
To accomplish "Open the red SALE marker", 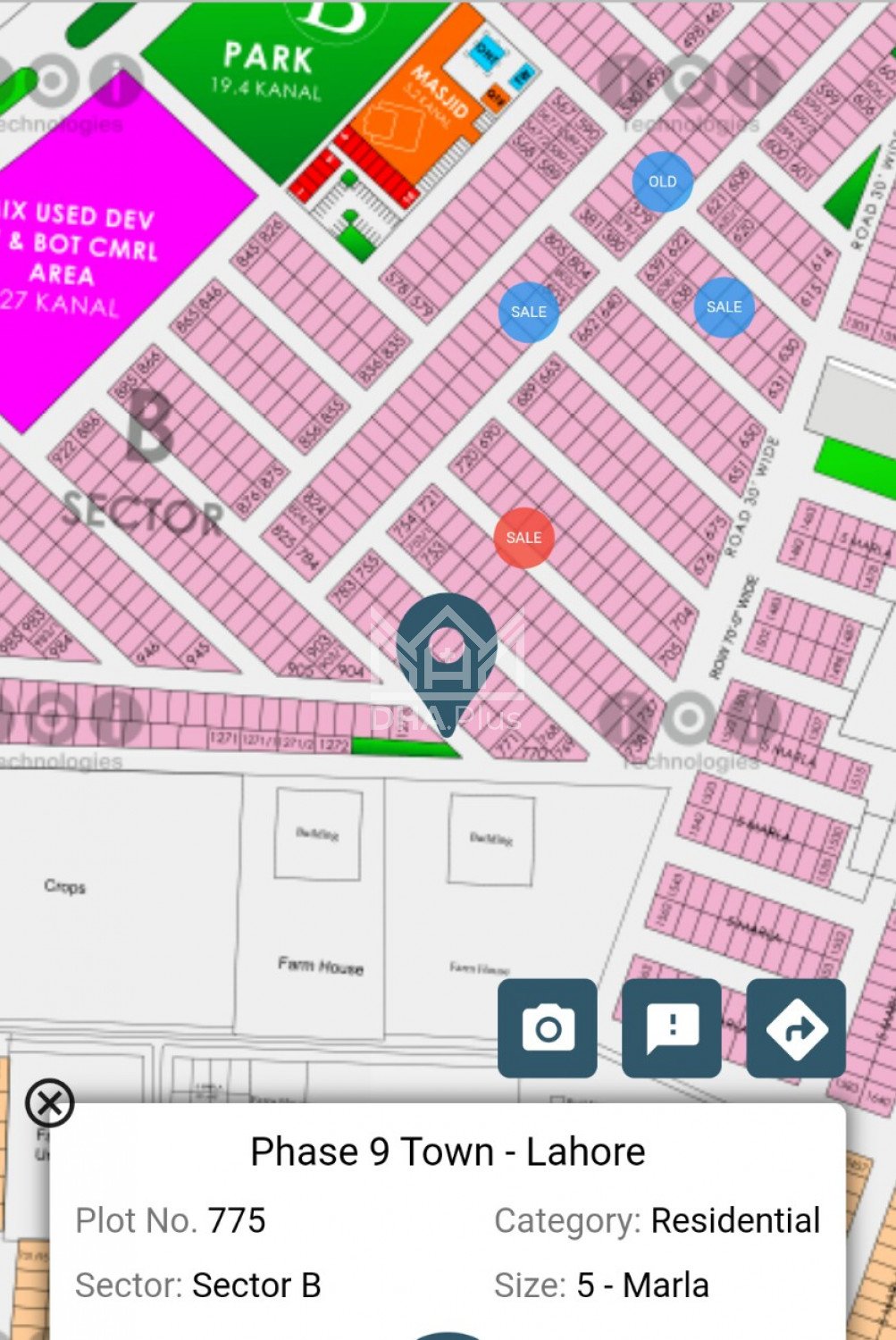I will tap(523, 538).
